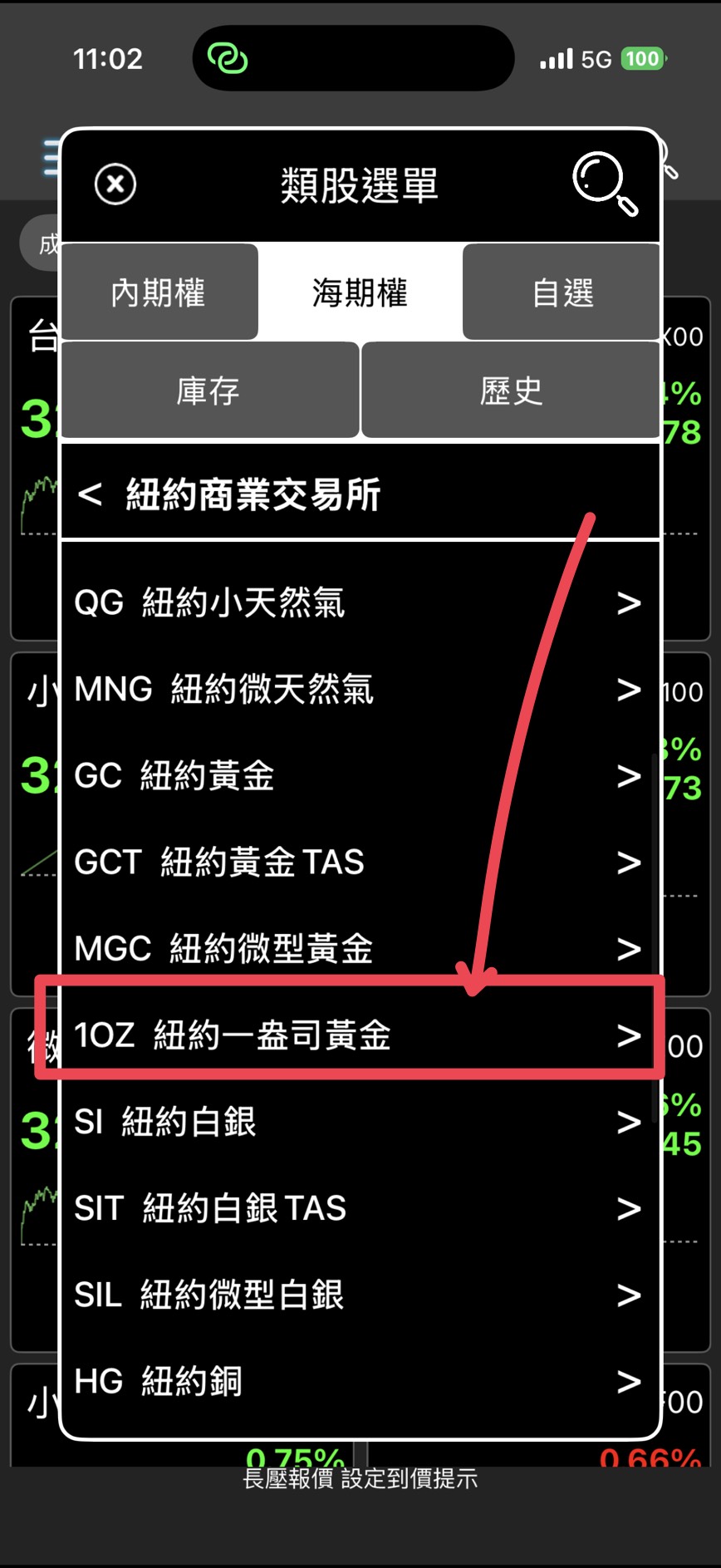
Task: Open GC 紐約黃金
Action: (x=359, y=775)
